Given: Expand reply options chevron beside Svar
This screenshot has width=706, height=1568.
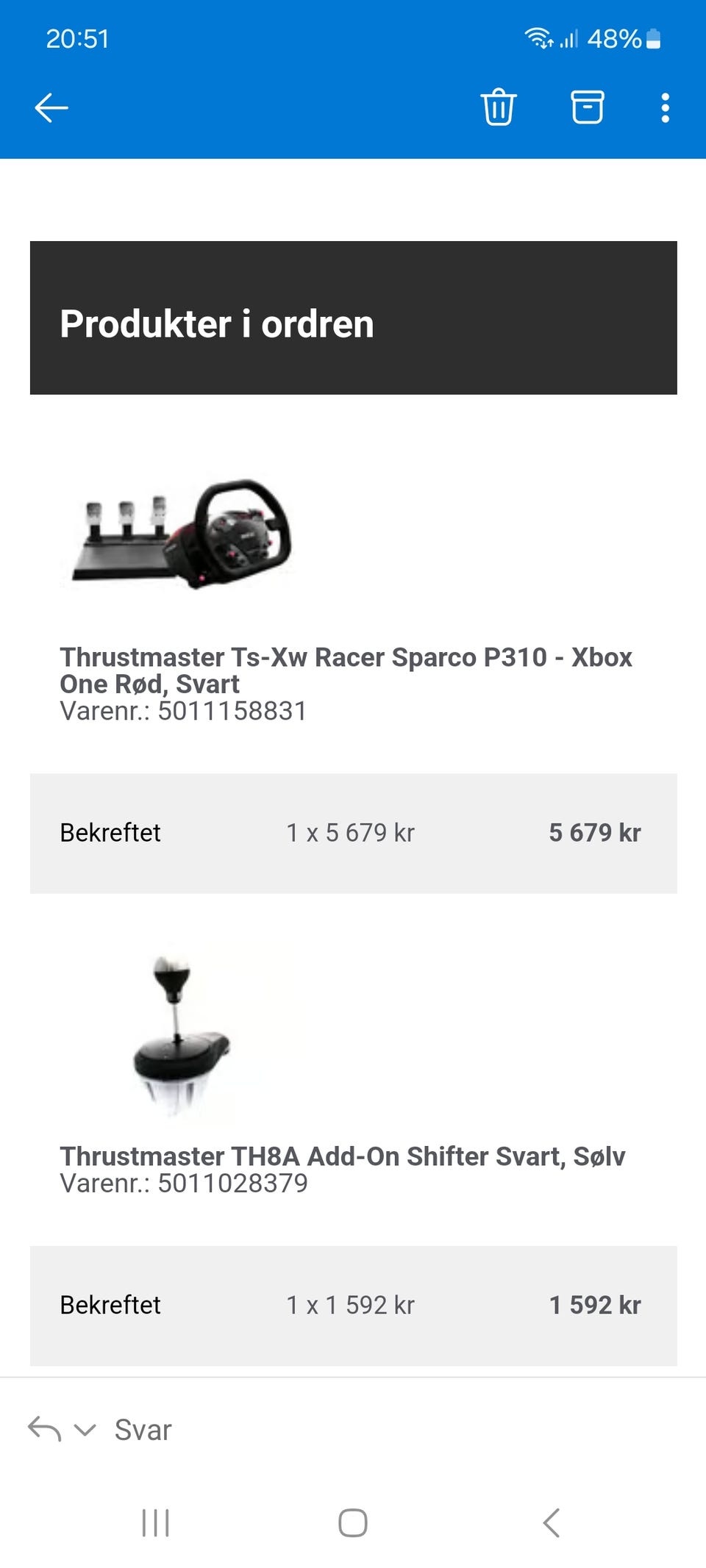Looking at the screenshot, I should coord(85,1430).
